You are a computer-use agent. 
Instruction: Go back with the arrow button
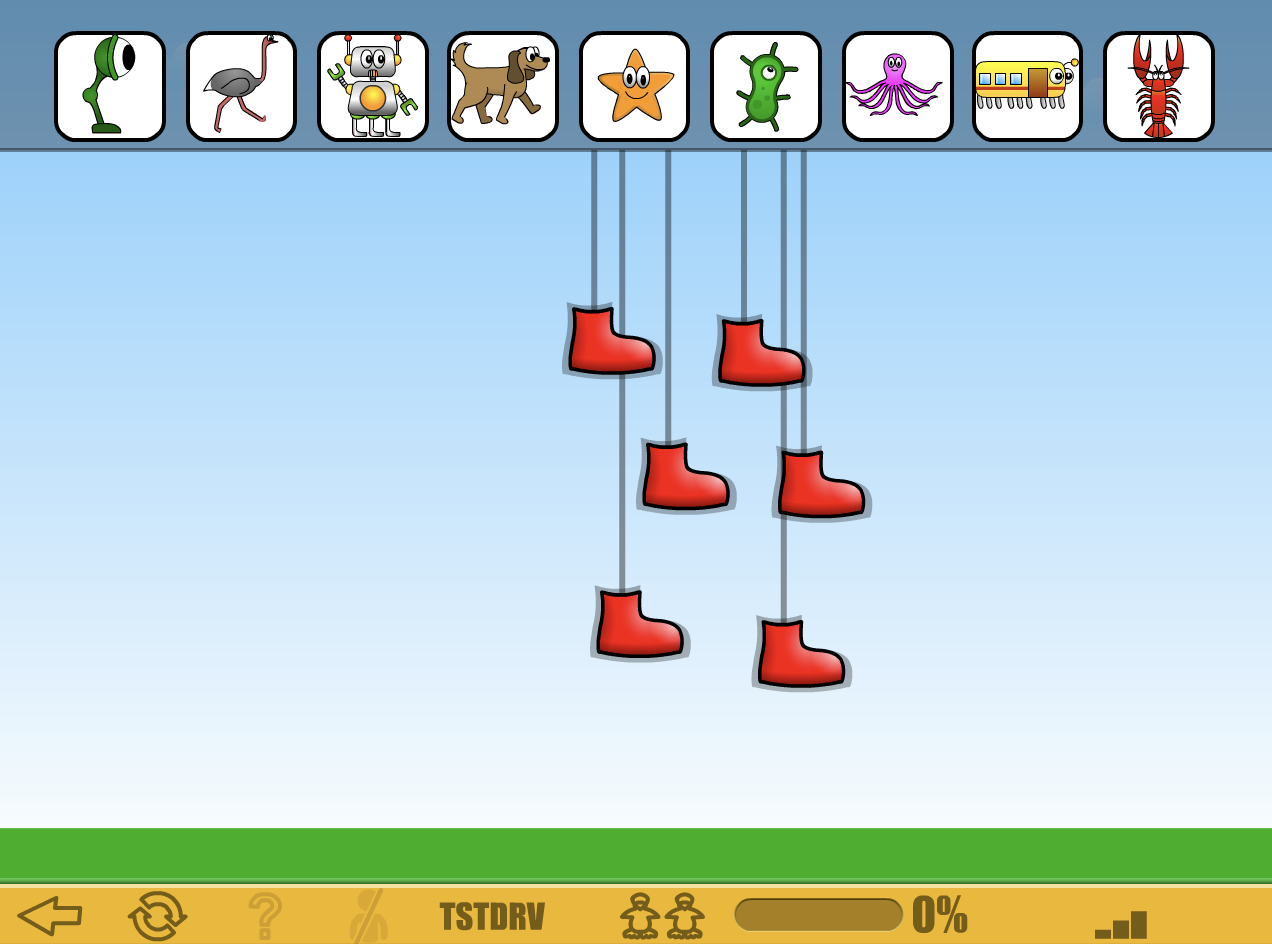[50, 915]
